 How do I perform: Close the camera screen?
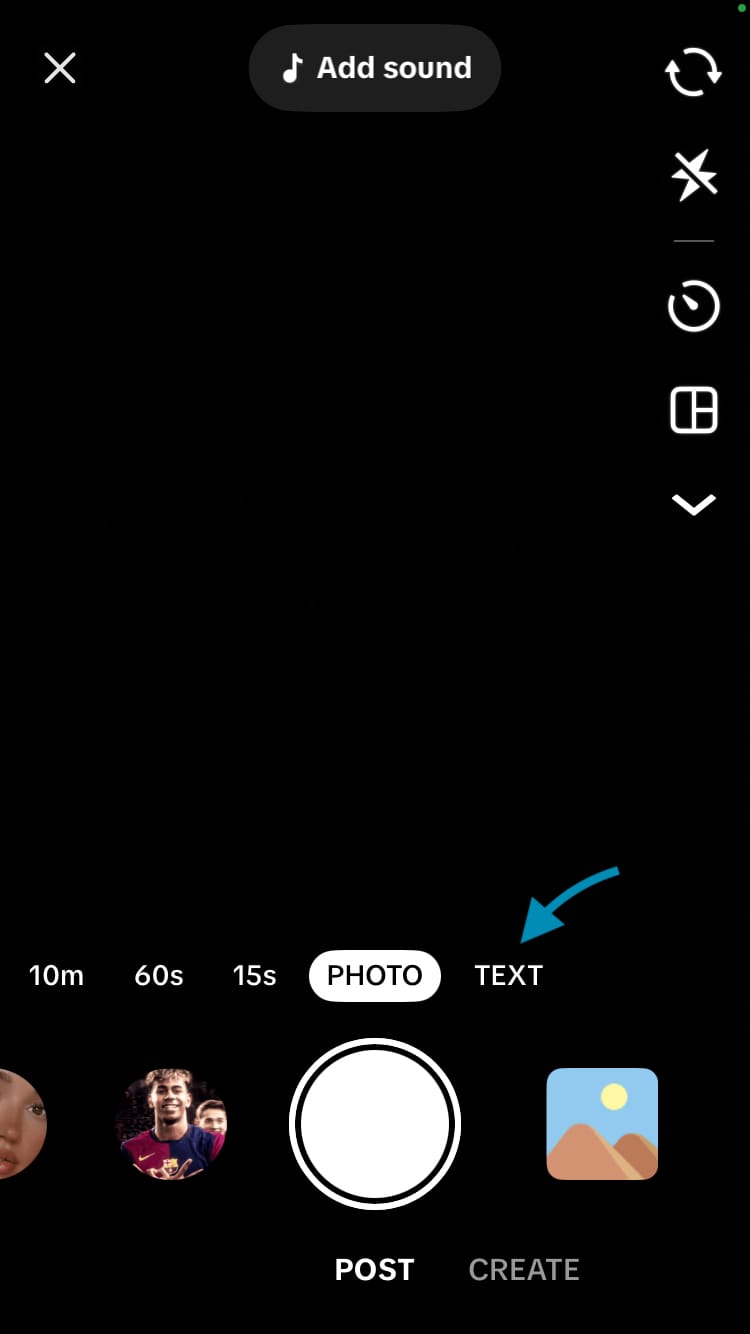60,69
